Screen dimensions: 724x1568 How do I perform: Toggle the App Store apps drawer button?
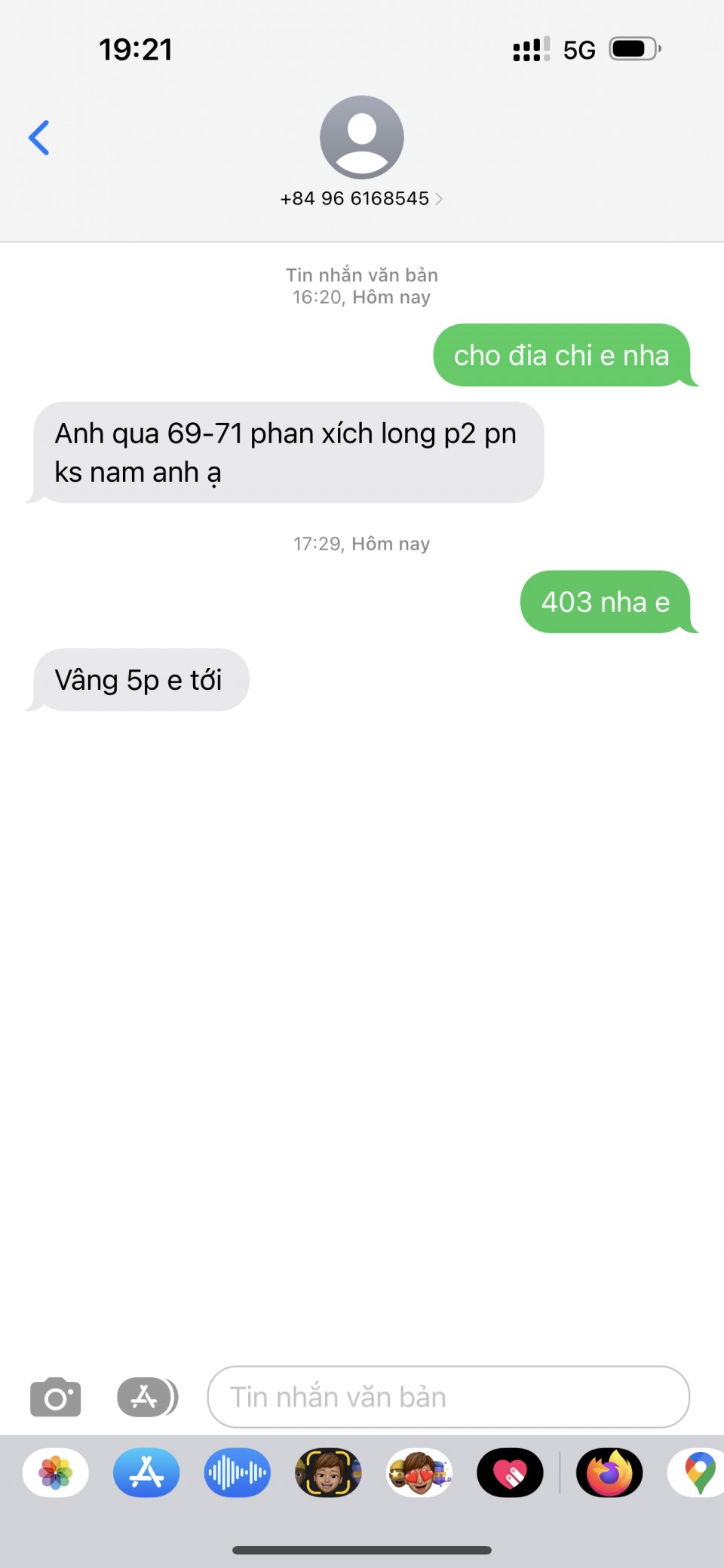[147, 1397]
